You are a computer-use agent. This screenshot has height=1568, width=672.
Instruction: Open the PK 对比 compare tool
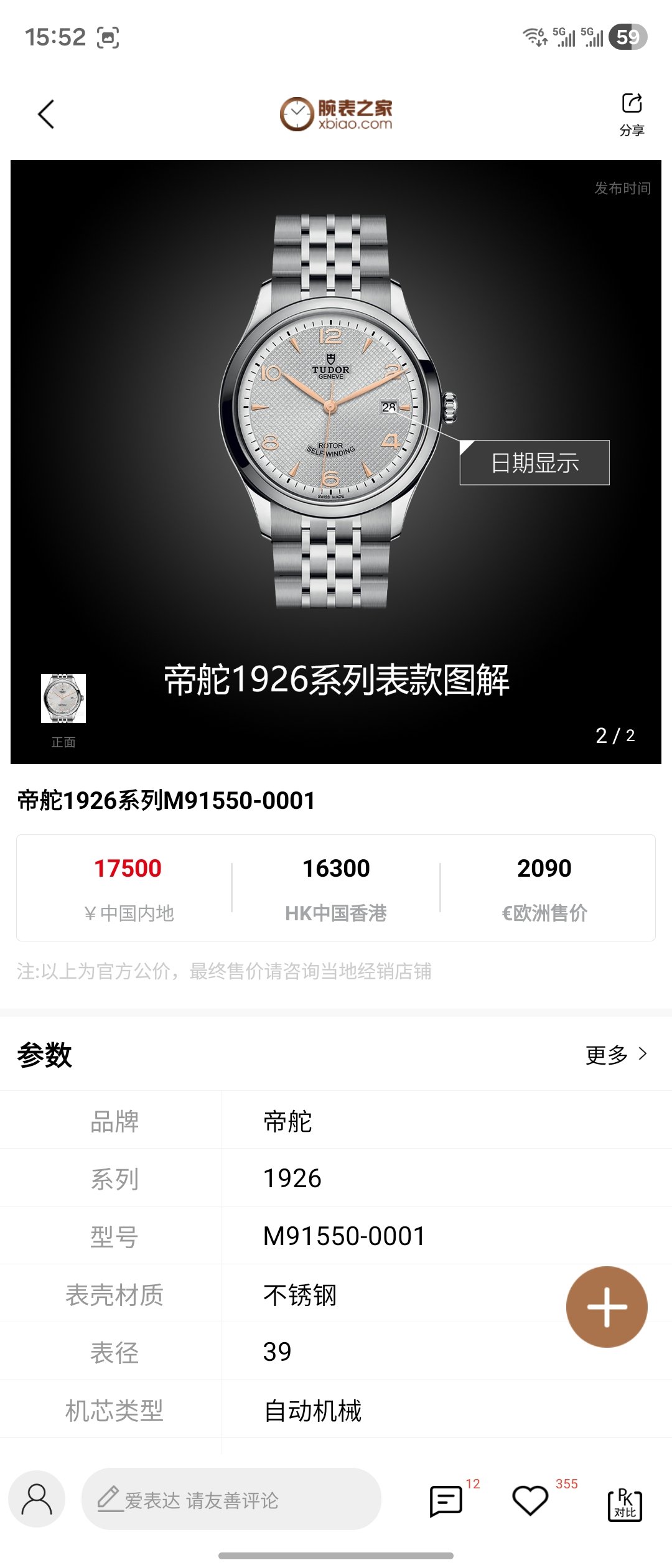624,1505
